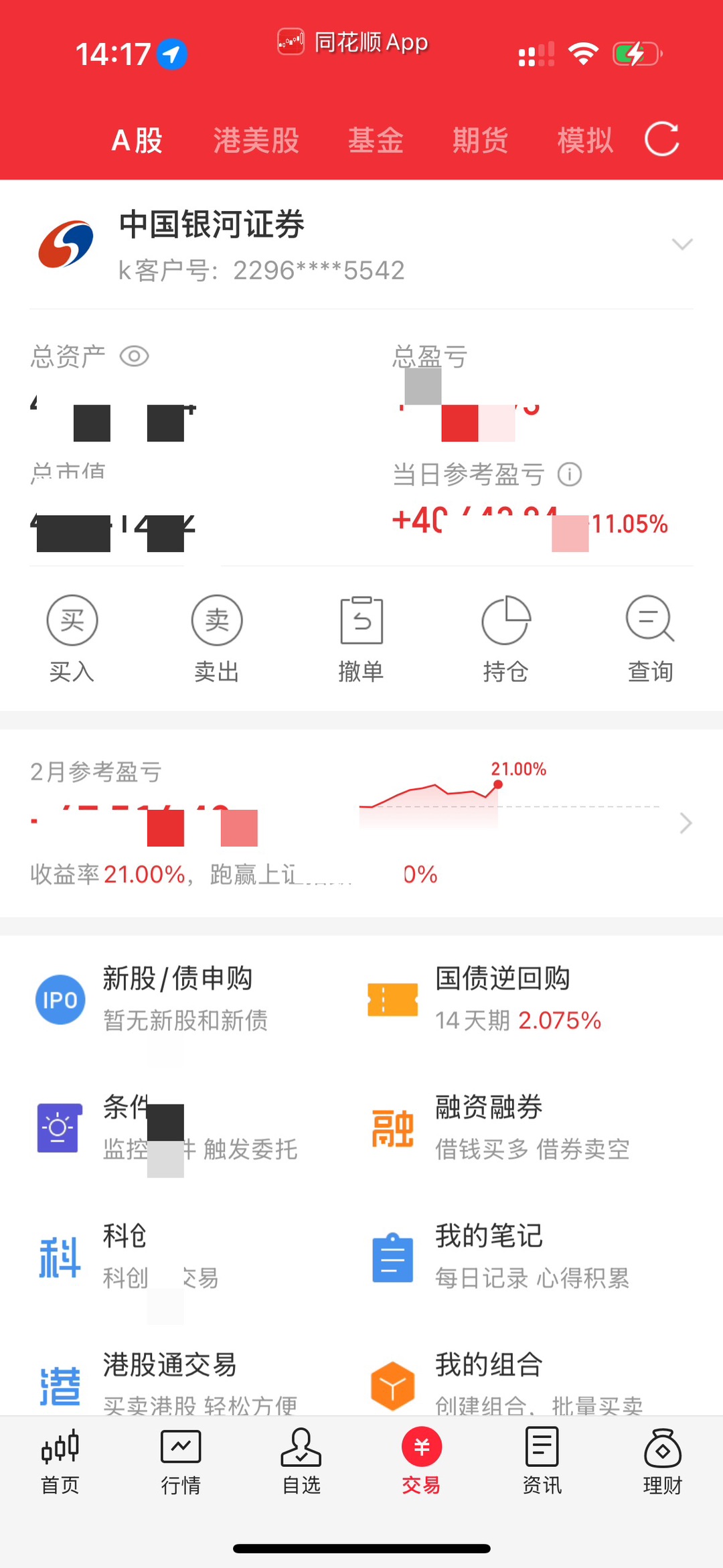Switch to the 行情 tab
723x1568 pixels.
tap(181, 1463)
